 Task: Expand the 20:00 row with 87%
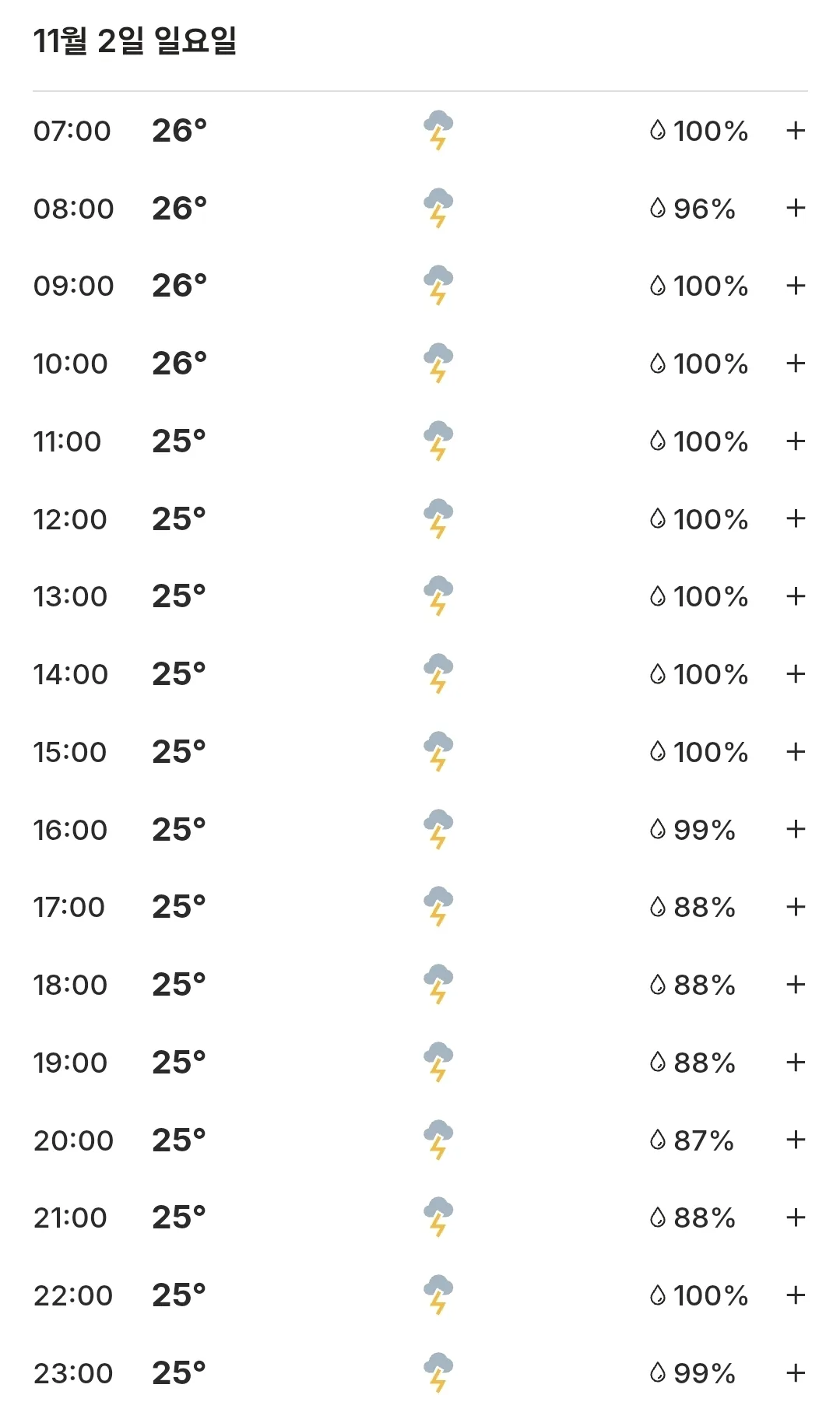click(795, 1140)
